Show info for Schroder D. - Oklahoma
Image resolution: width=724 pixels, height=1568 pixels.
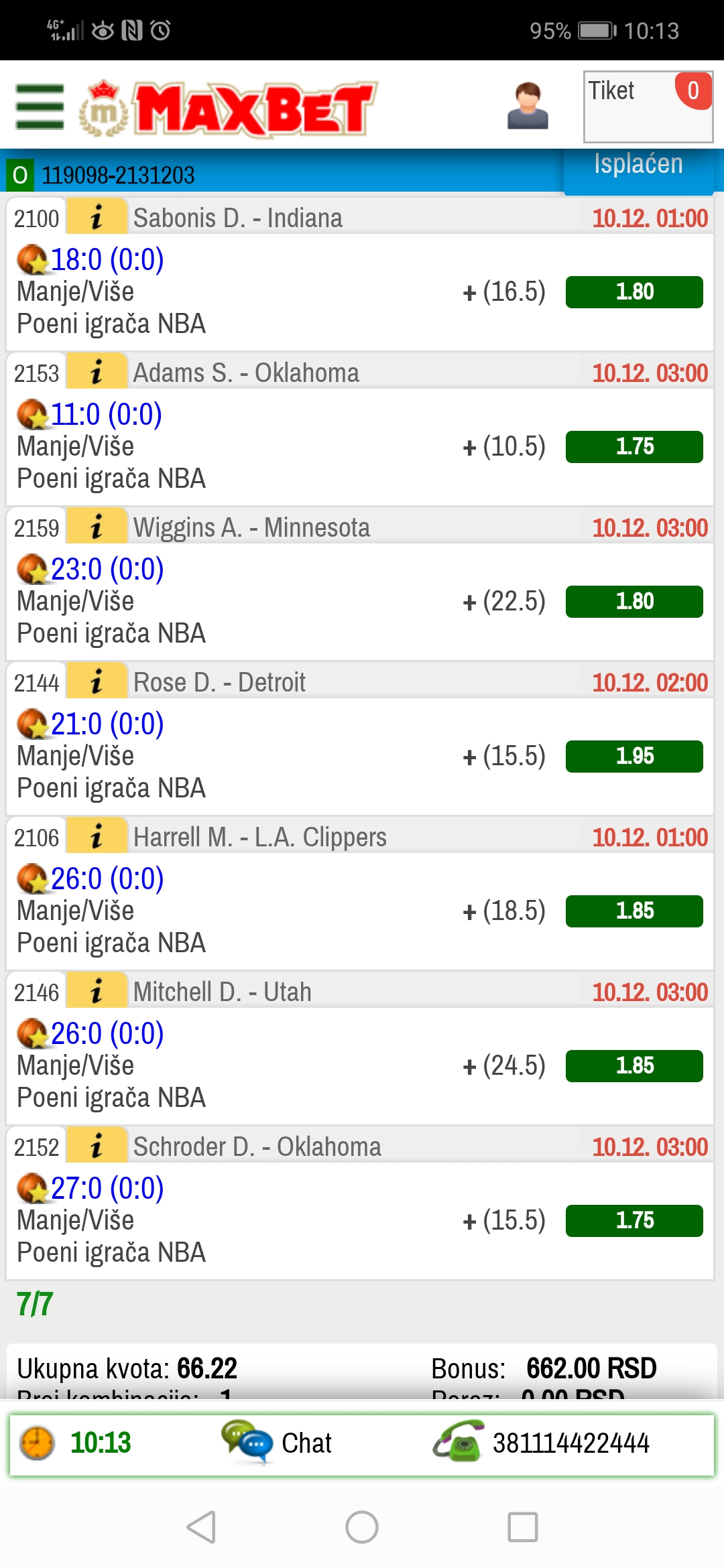[97, 1146]
